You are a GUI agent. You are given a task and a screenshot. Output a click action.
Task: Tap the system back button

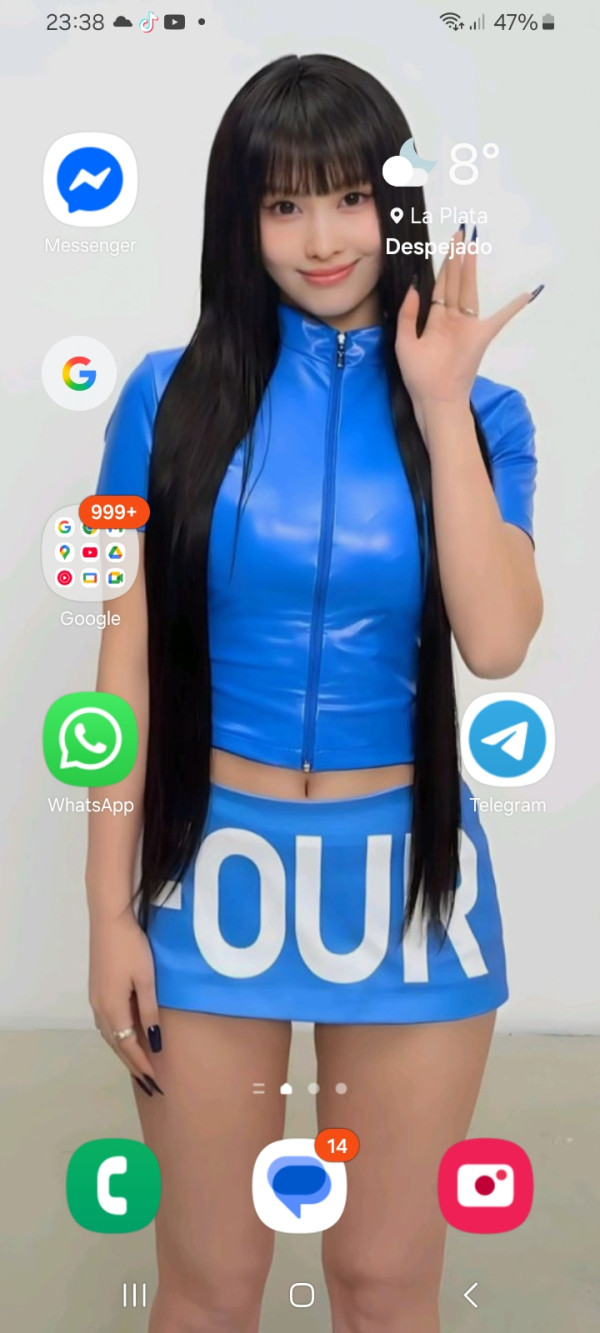coord(470,1296)
